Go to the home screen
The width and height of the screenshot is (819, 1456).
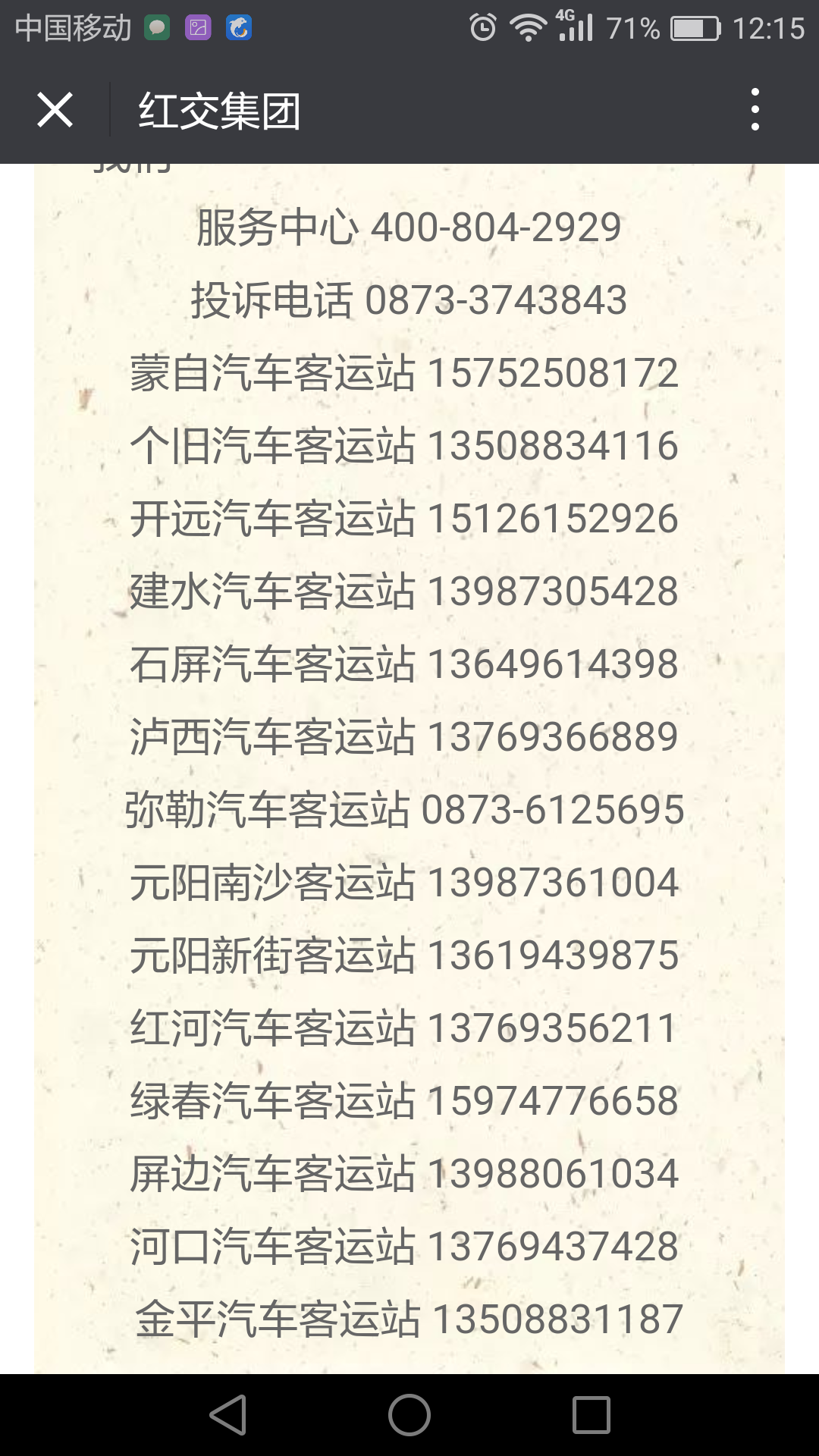coord(409,1415)
